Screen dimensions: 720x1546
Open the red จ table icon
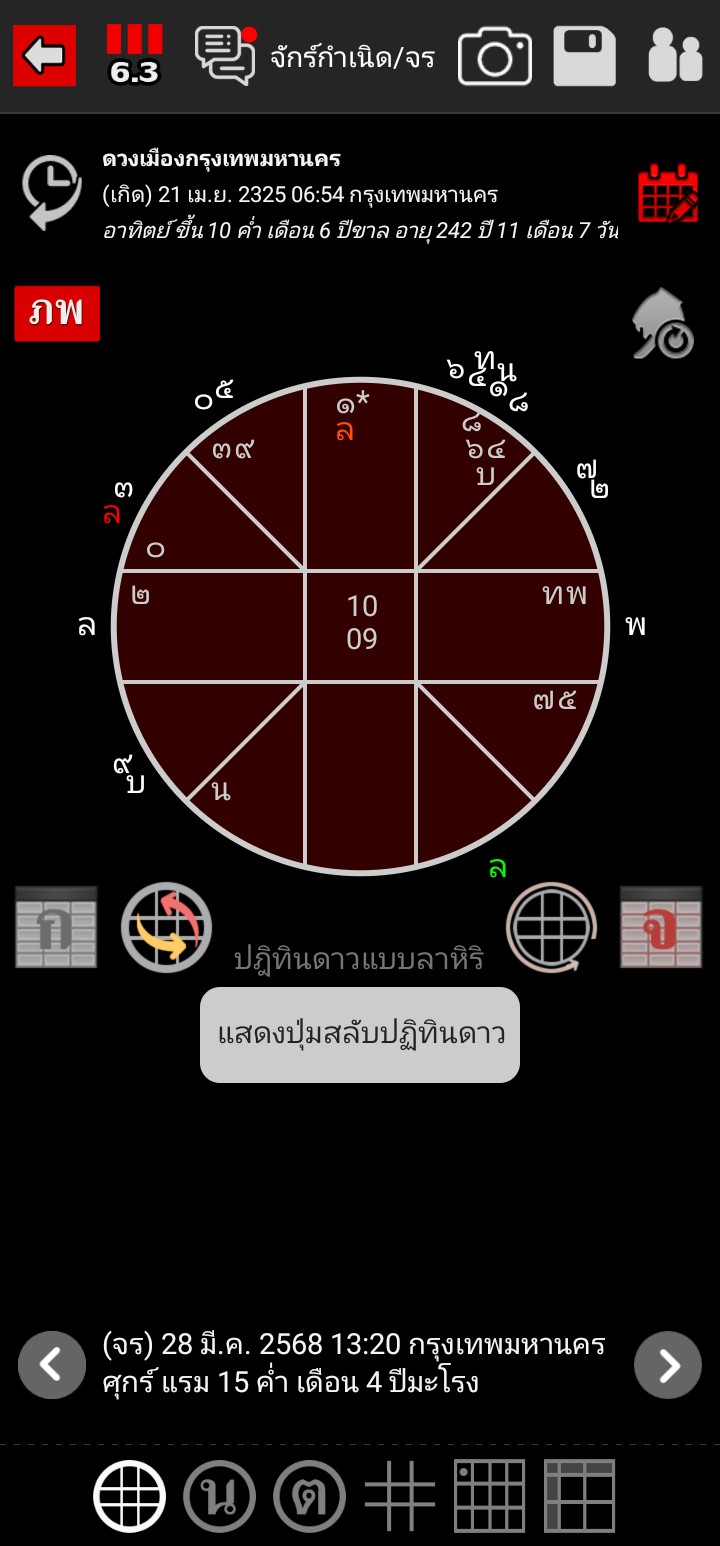pos(661,927)
